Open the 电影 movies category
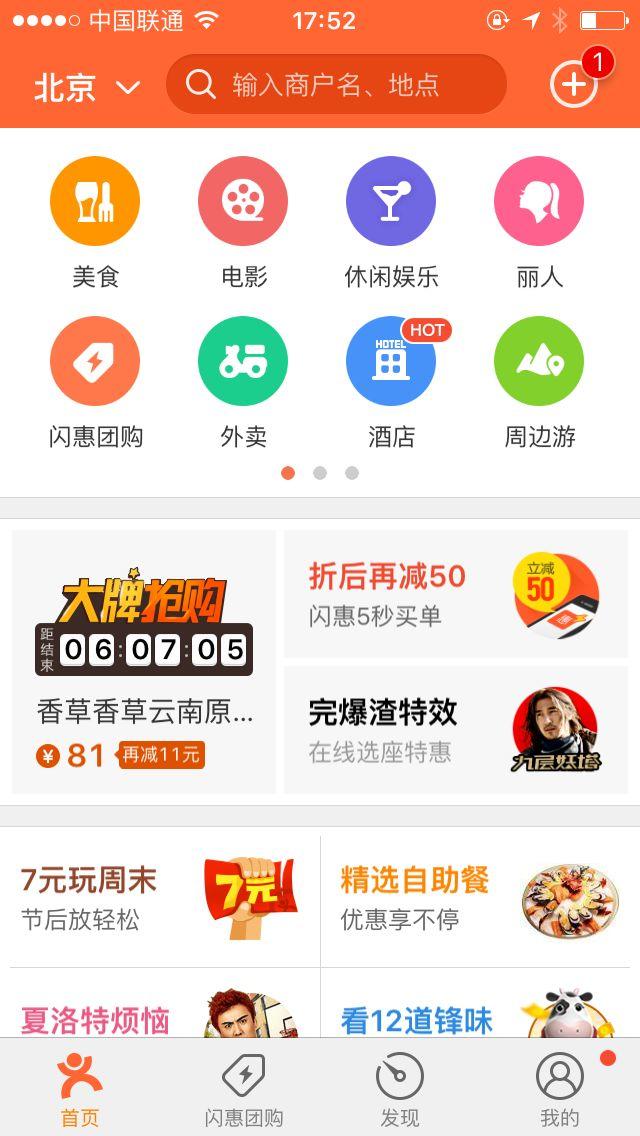 (x=244, y=223)
